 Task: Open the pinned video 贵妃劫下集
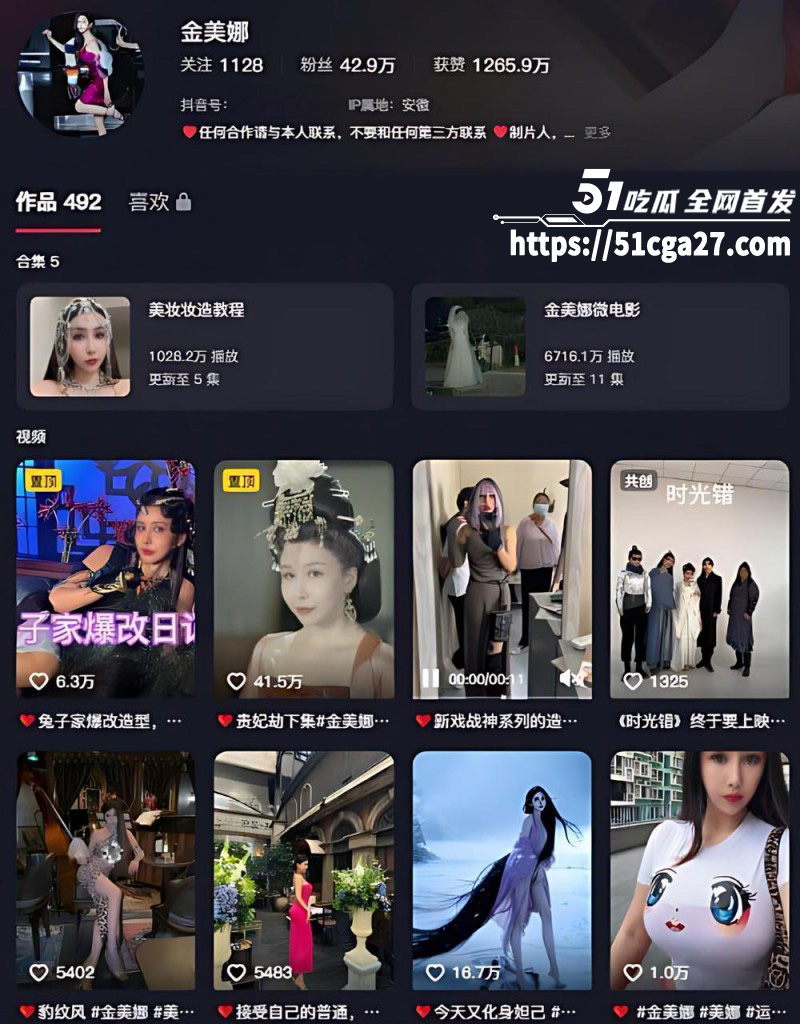pos(303,579)
